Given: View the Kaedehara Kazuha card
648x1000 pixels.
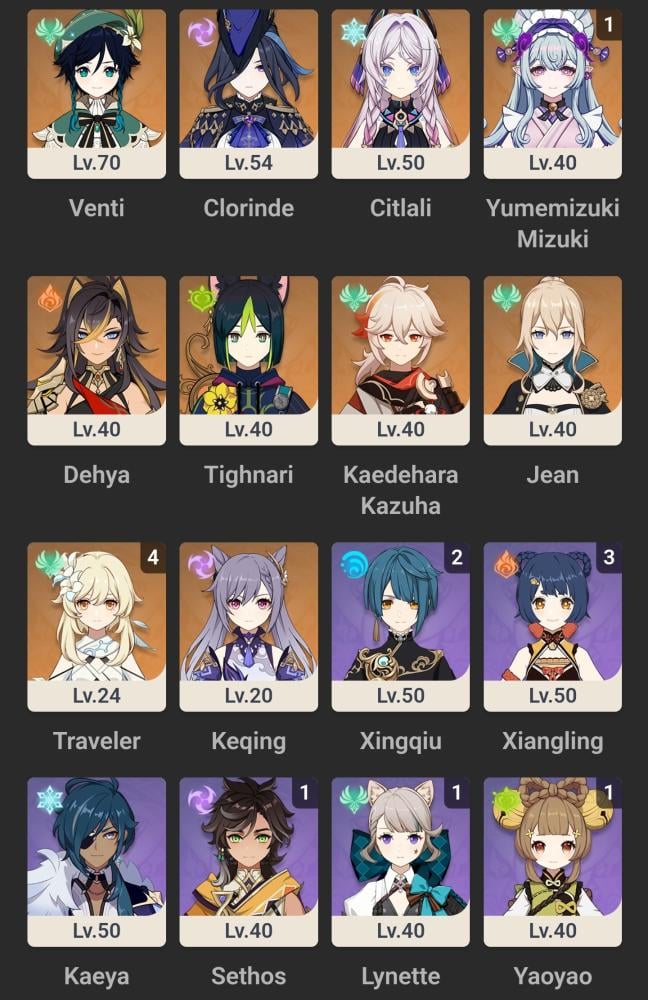Looking at the screenshot, I should coord(401,360).
